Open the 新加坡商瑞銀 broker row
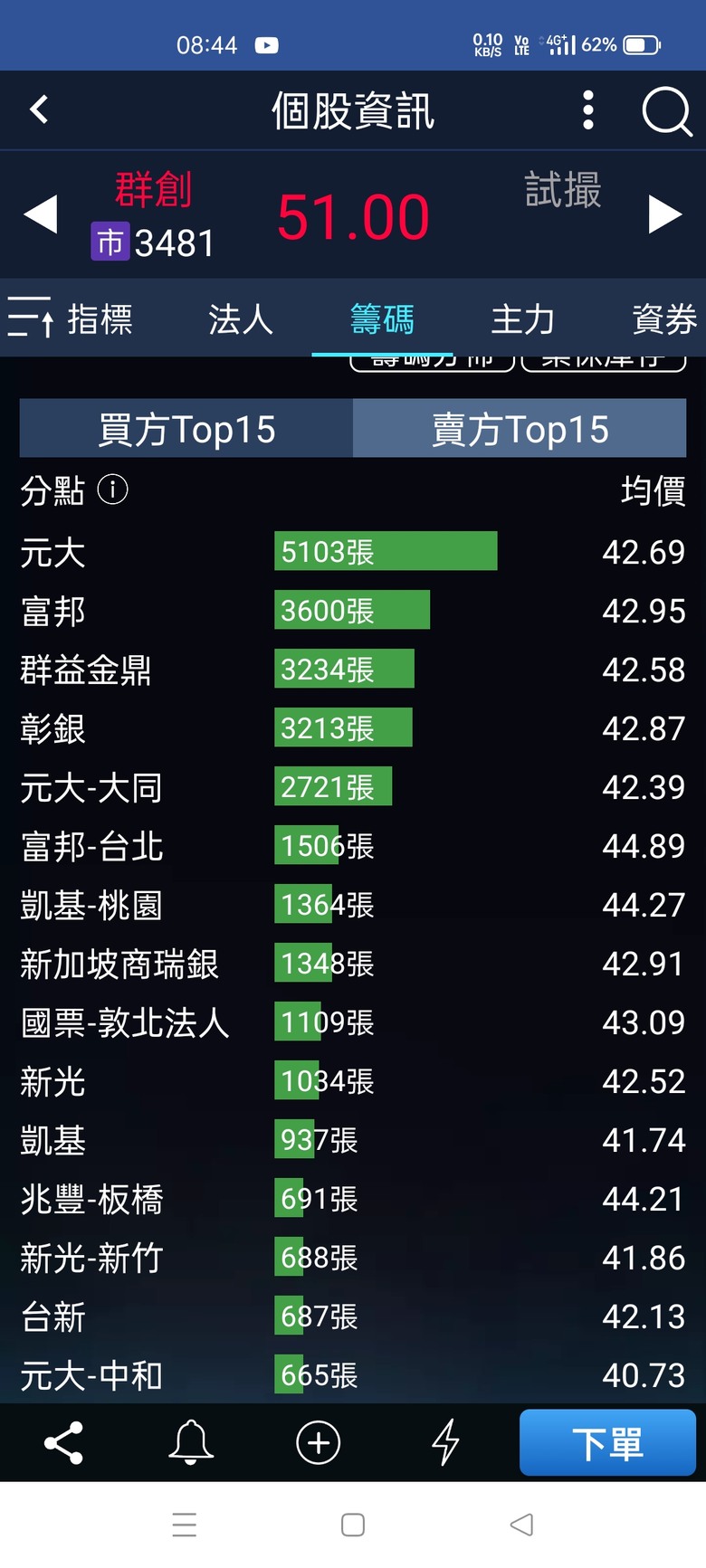The image size is (706, 1568). (353, 964)
